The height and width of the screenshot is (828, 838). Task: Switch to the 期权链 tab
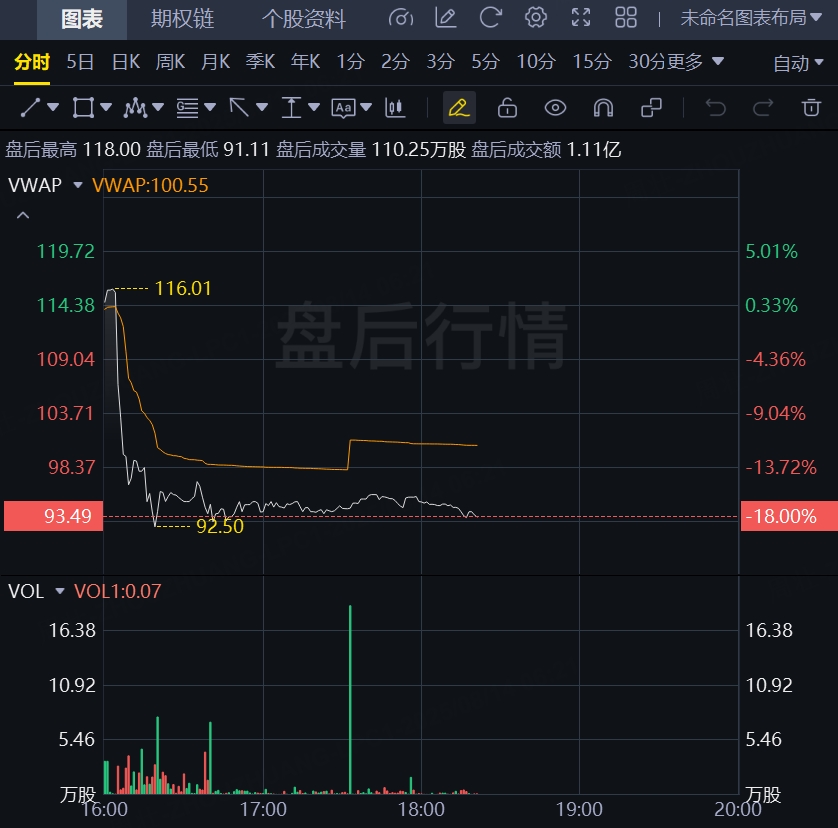[x=181, y=18]
